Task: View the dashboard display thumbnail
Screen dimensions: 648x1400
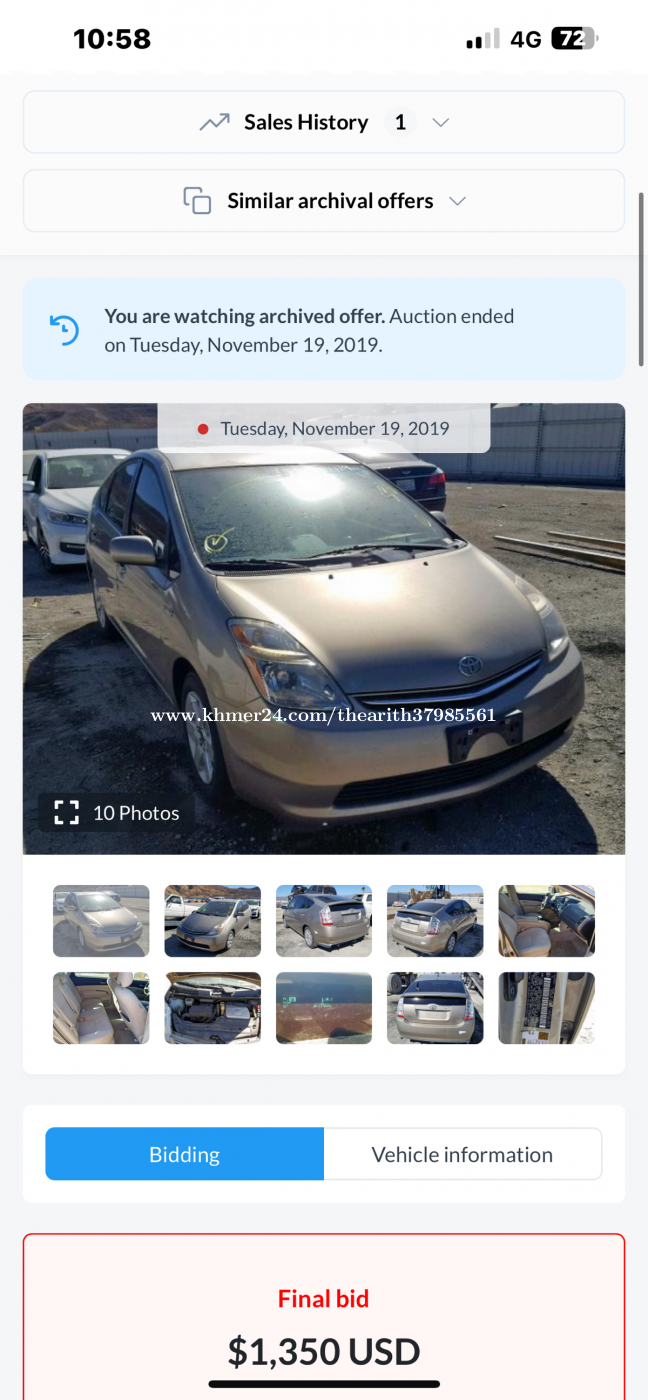Action: click(x=324, y=1008)
